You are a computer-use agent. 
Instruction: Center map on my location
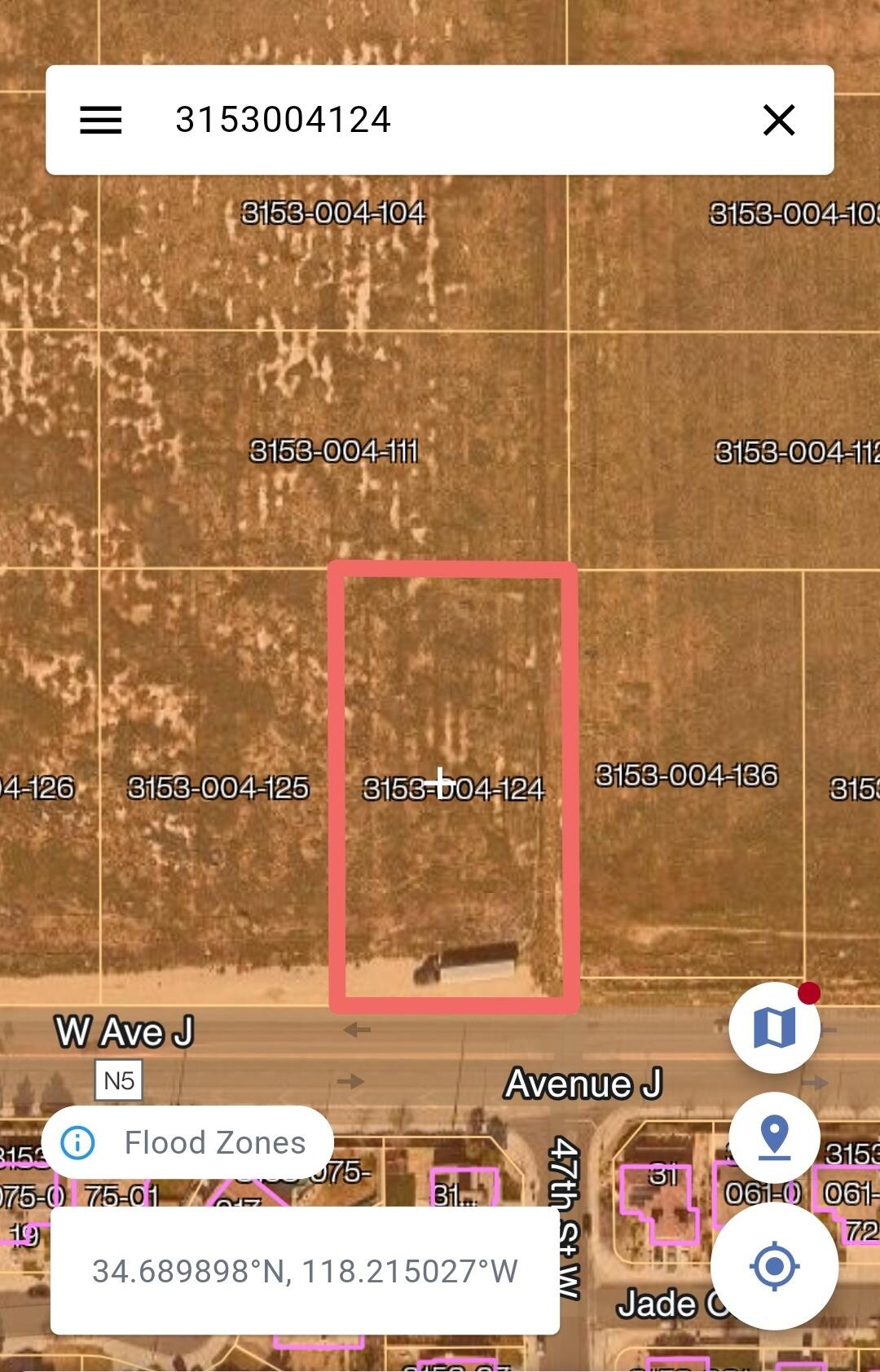tap(774, 1266)
